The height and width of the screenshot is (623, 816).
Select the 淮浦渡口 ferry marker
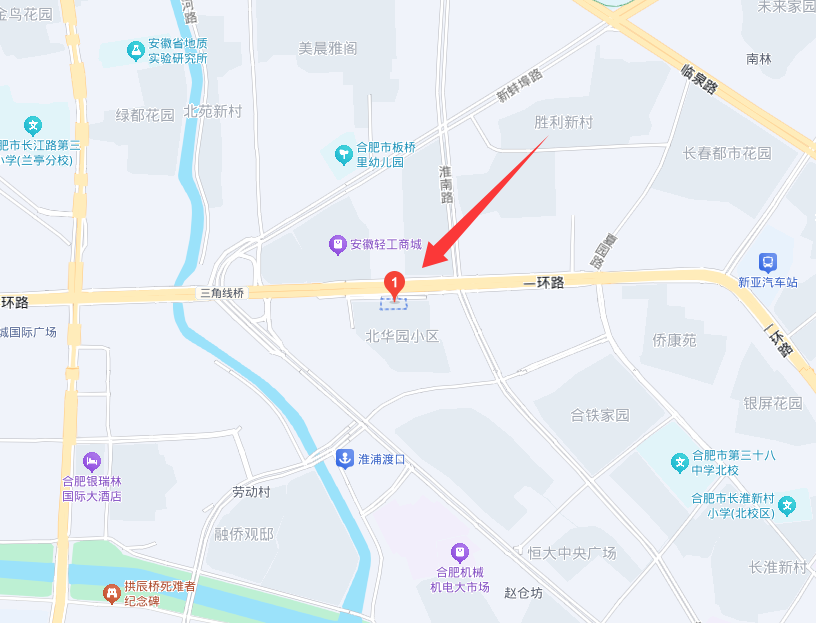click(344, 458)
